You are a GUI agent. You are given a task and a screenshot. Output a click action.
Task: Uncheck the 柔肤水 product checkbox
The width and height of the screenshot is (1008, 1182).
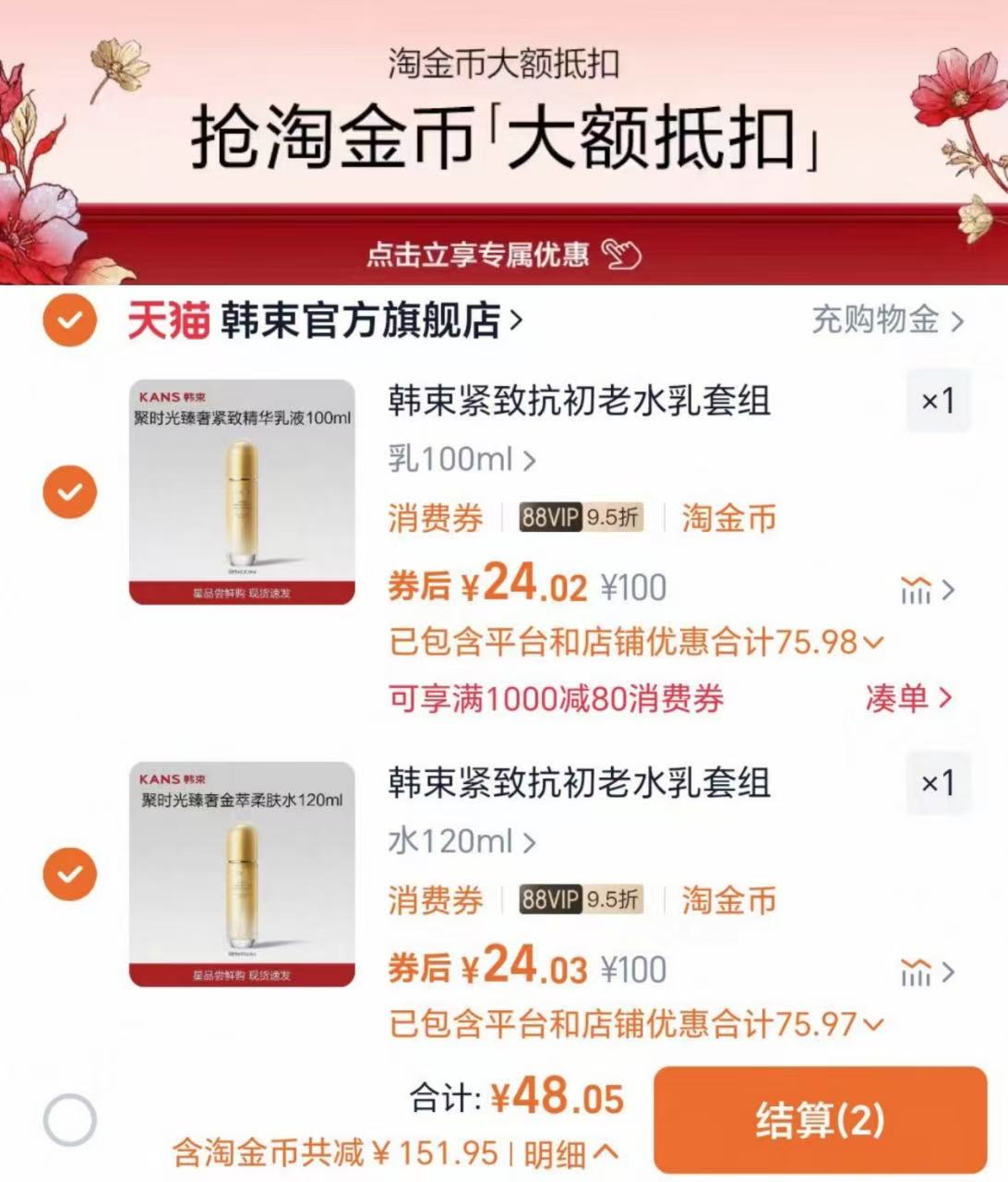tap(69, 873)
